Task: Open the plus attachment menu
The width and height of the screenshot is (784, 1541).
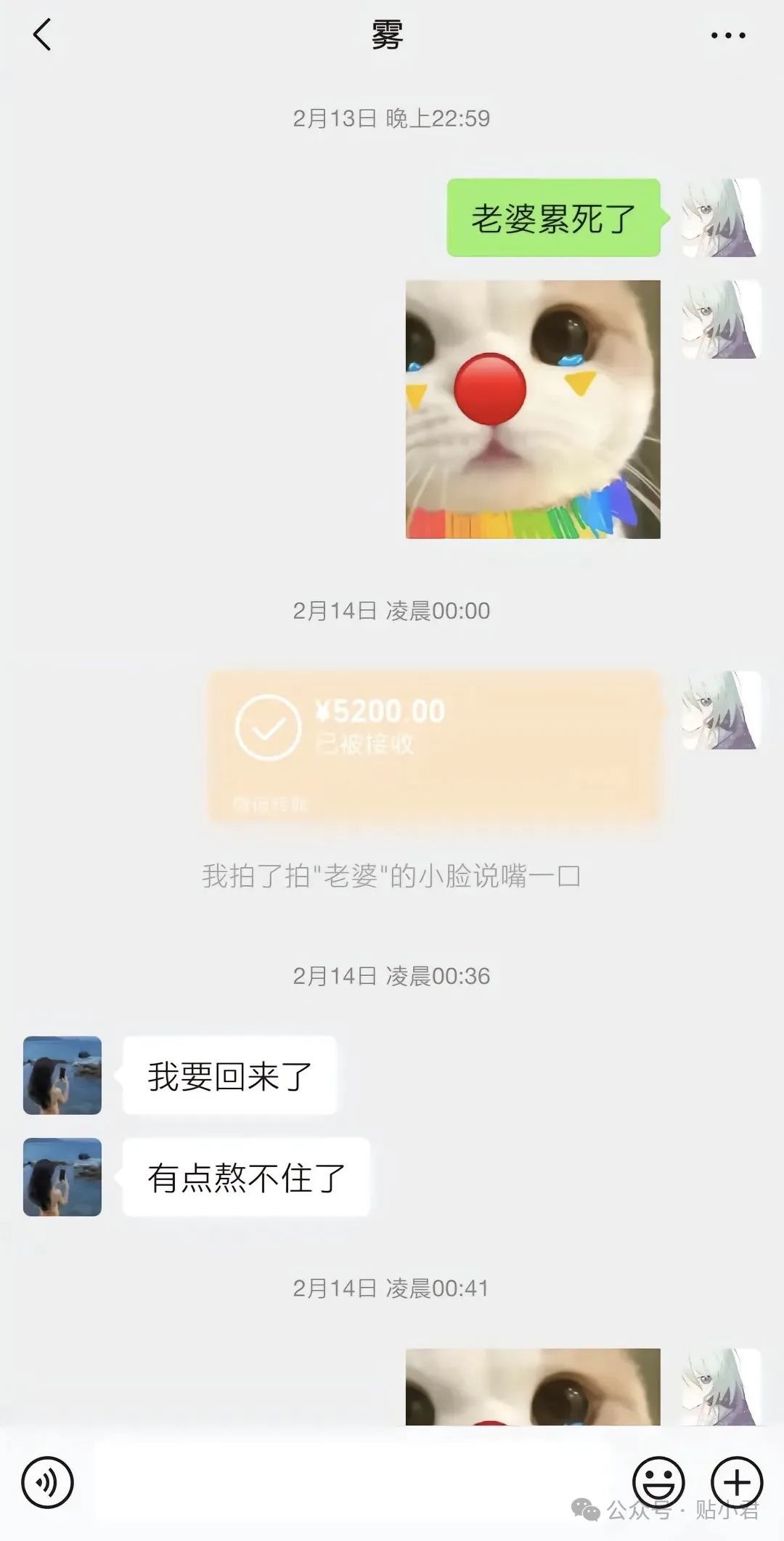Action: tap(737, 1481)
